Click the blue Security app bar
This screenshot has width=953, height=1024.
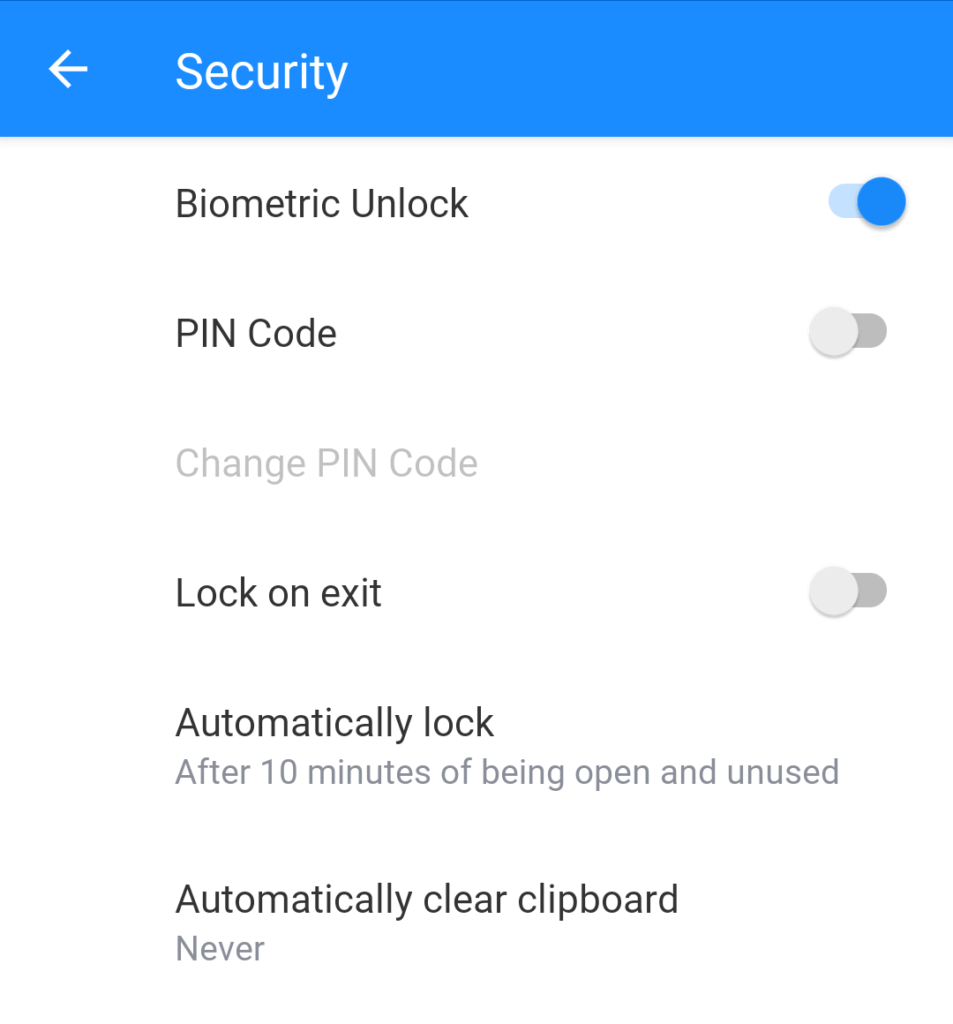tap(476, 68)
